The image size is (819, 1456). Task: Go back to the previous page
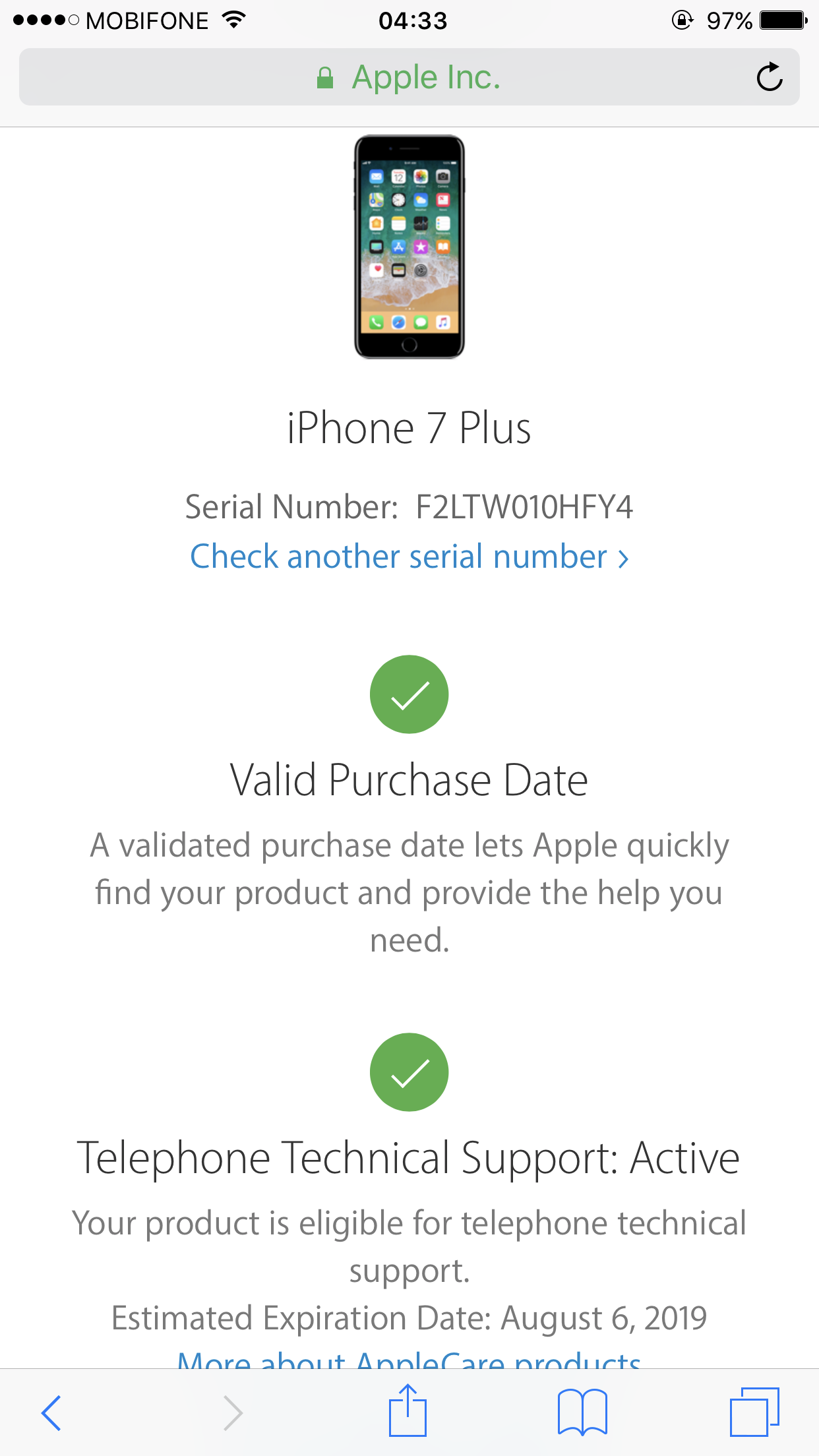coord(51,1412)
